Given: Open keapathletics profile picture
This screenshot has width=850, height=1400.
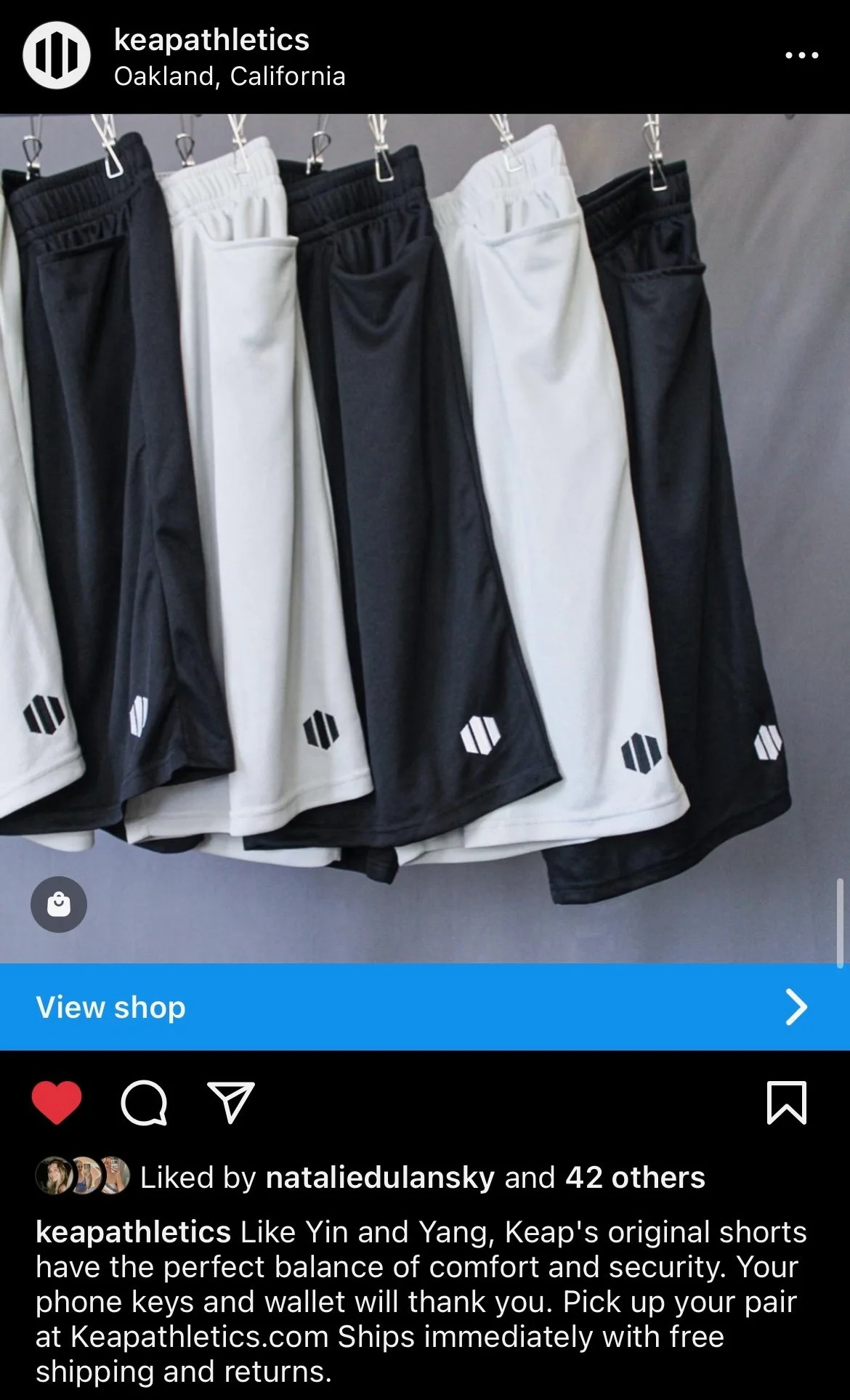Looking at the screenshot, I should click(57, 55).
